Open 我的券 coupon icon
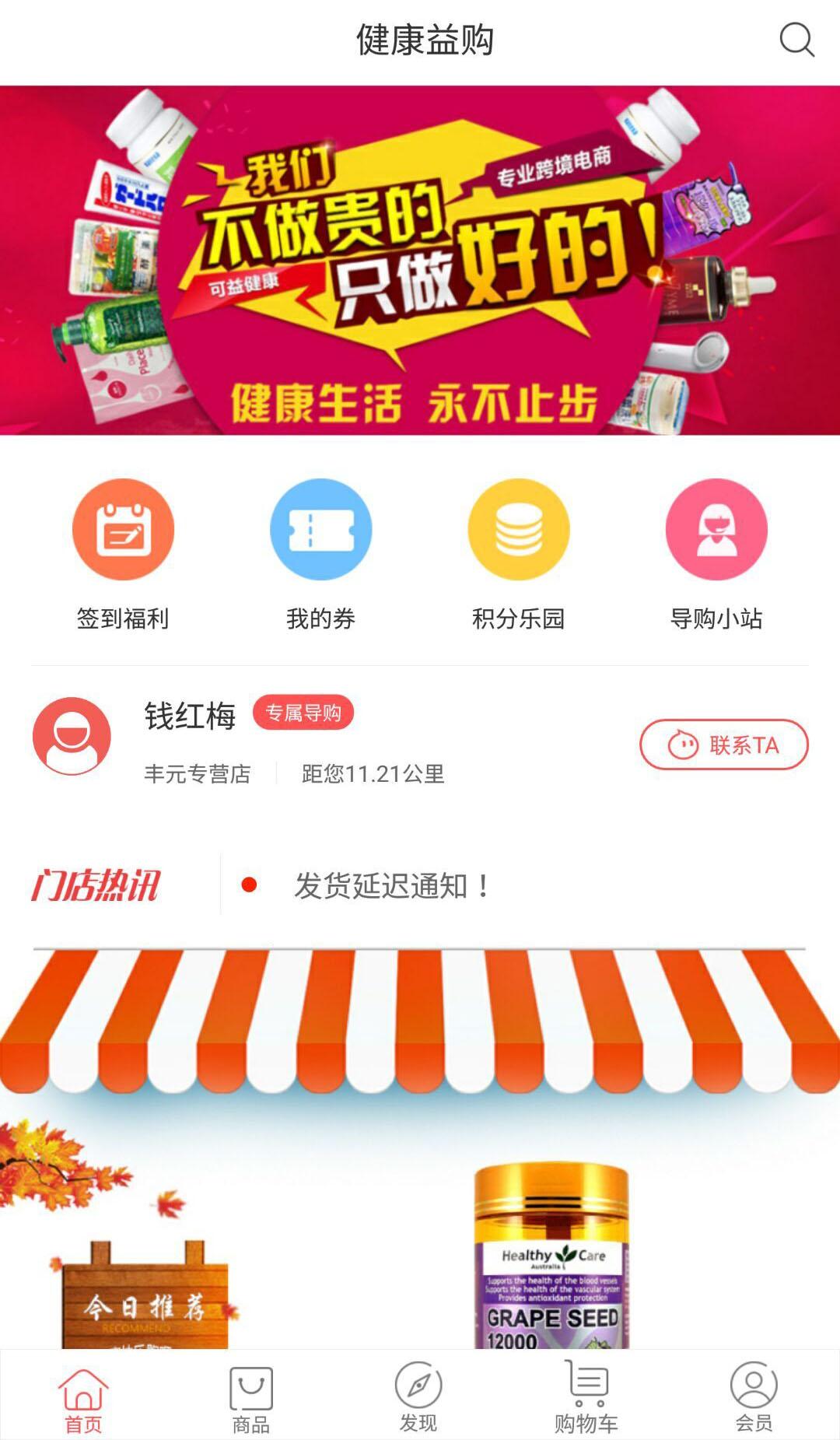Viewport: 840px width, 1440px height. (x=322, y=530)
